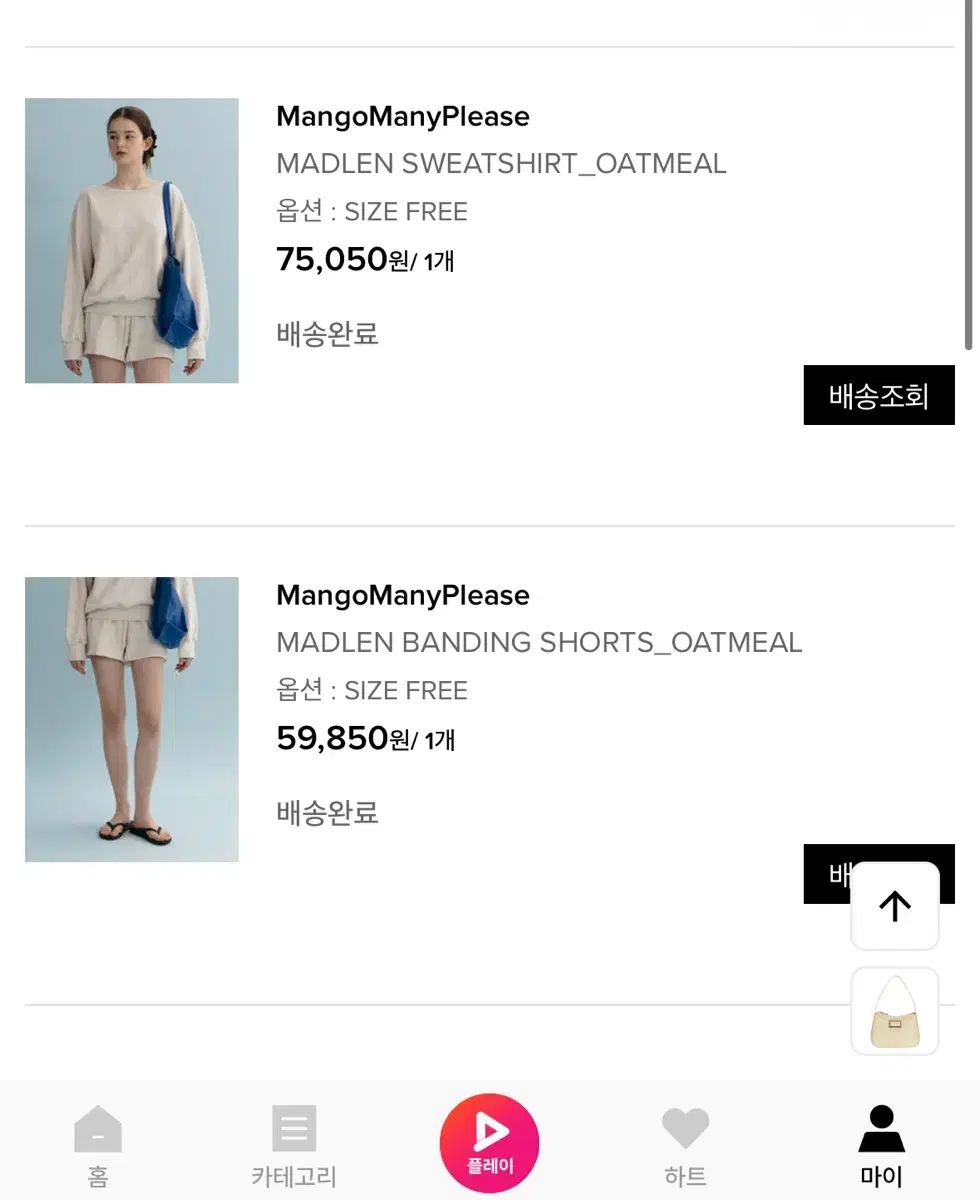Open the 플레이 tab
The image size is (980, 1200).
pyautogui.click(x=489, y=1143)
